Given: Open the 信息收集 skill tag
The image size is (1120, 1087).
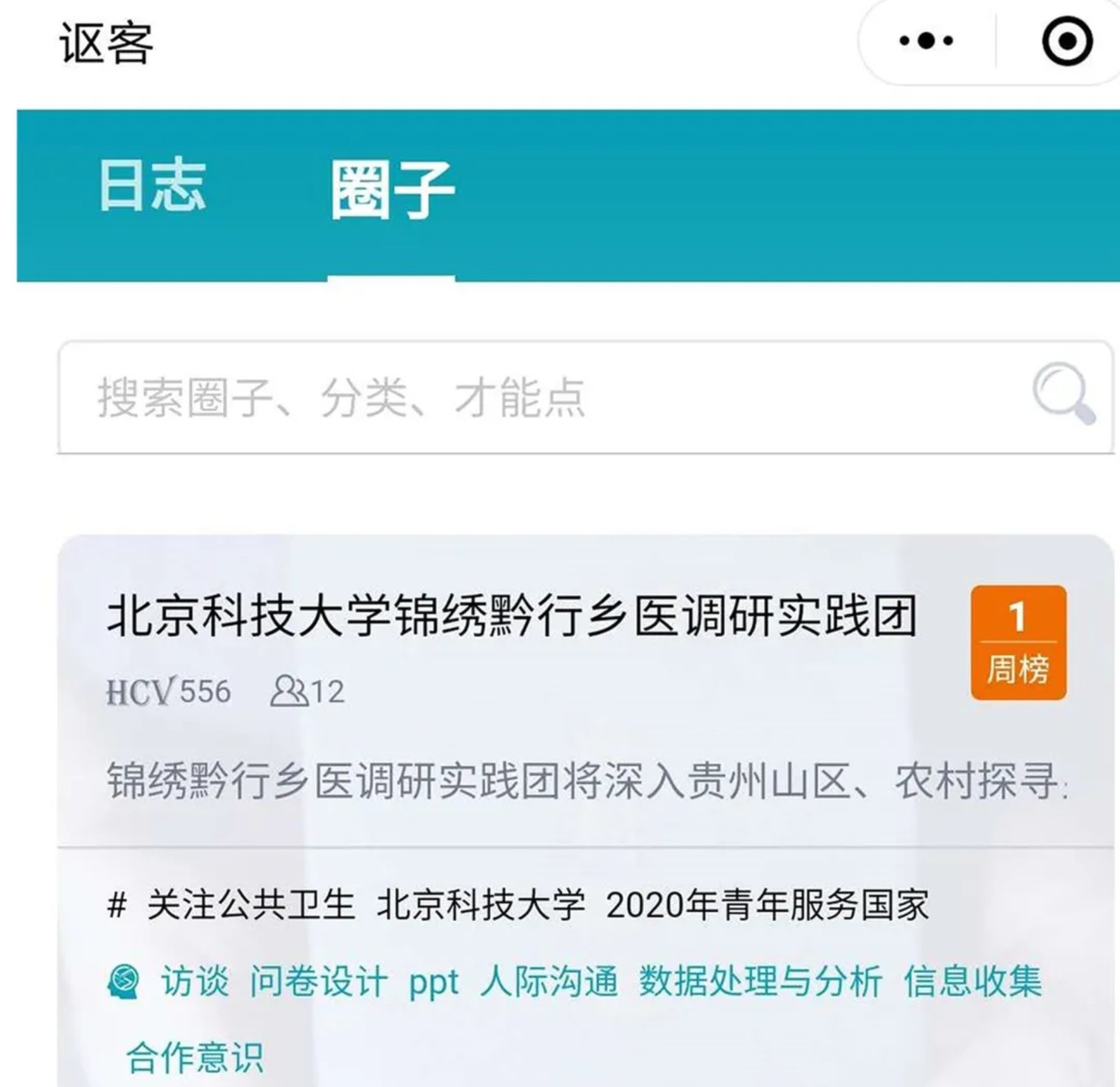Looking at the screenshot, I should [972, 981].
